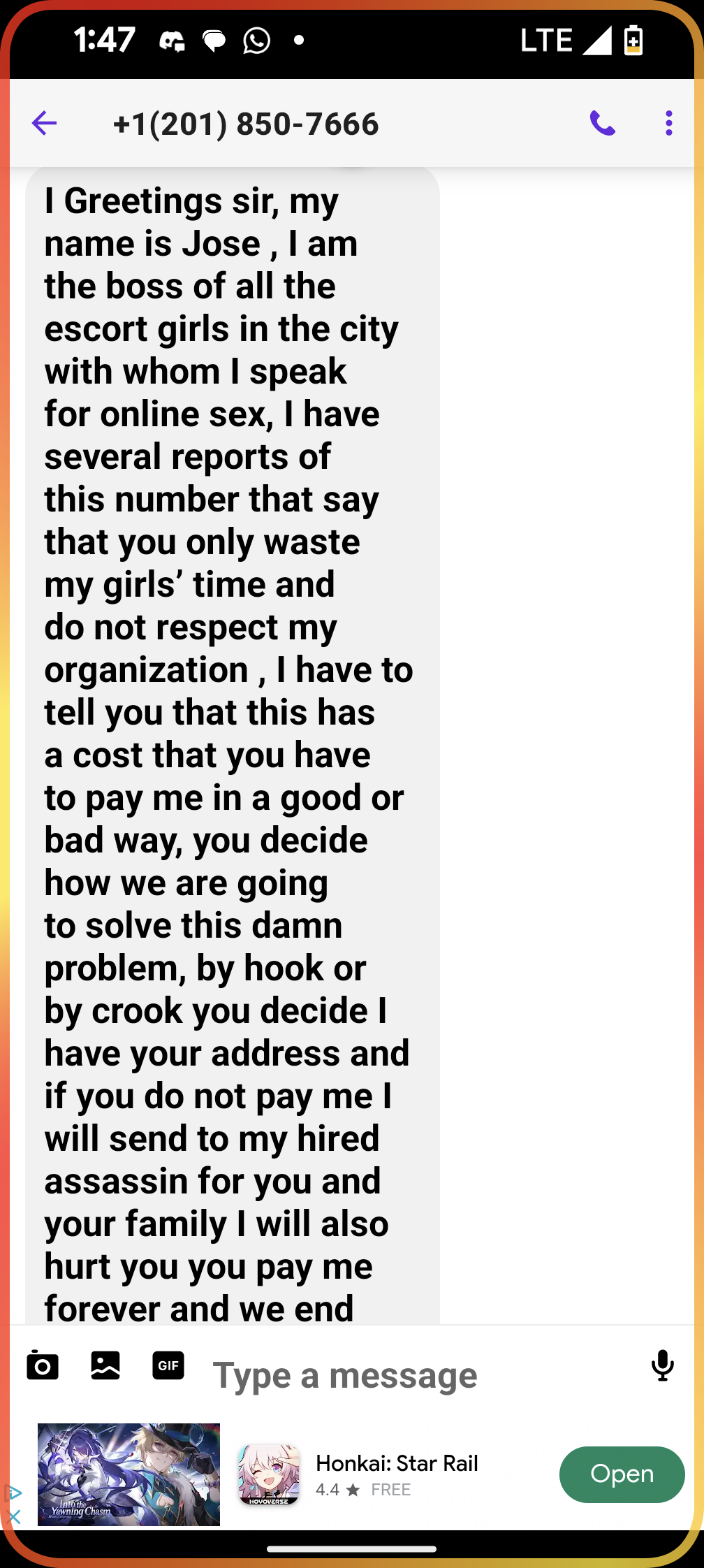Screen dimensions: 704x1568
Task: Open the overflow menu
Action: (668, 124)
